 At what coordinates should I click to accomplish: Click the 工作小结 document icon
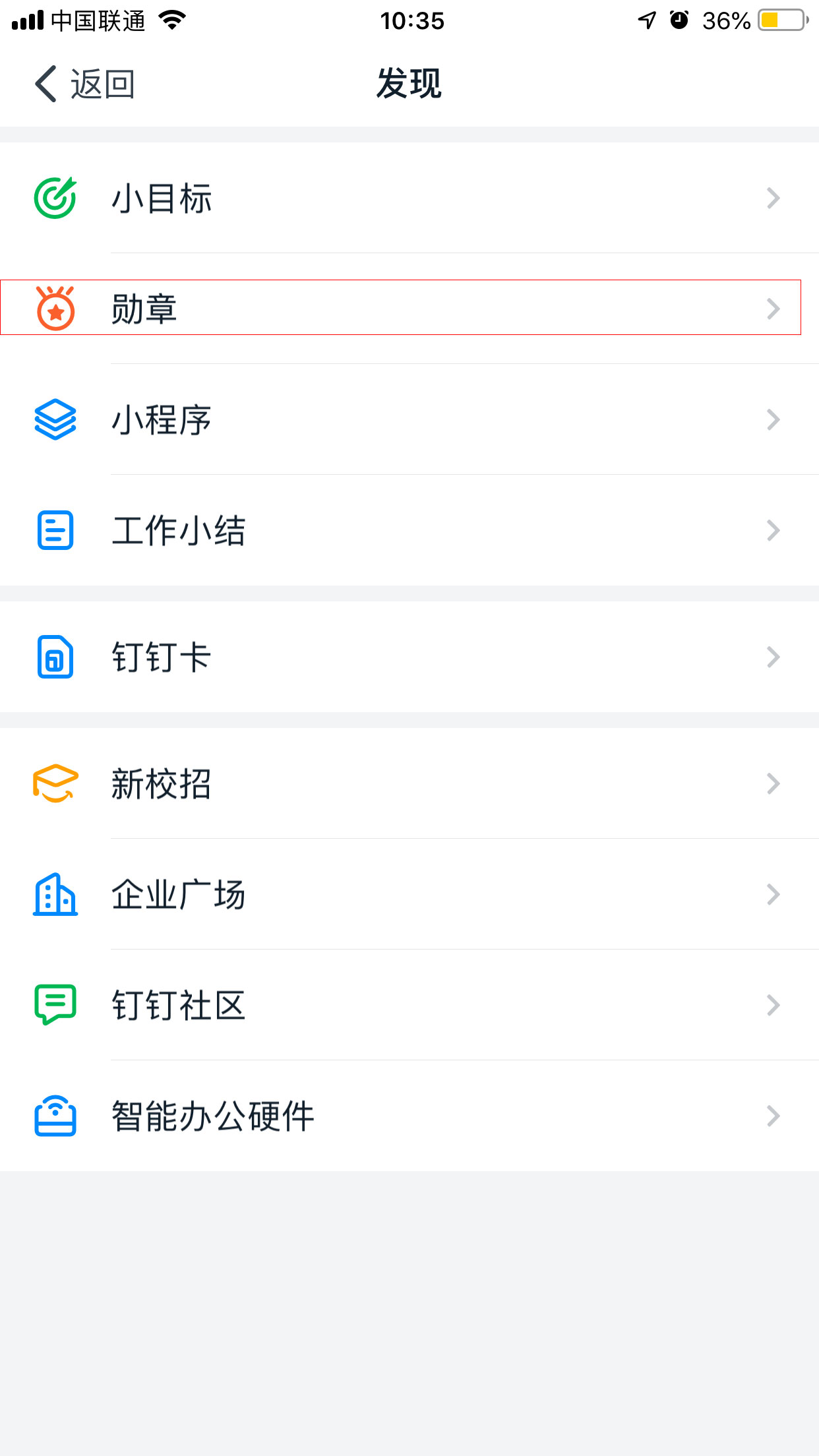pyautogui.click(x=55, y=530)
